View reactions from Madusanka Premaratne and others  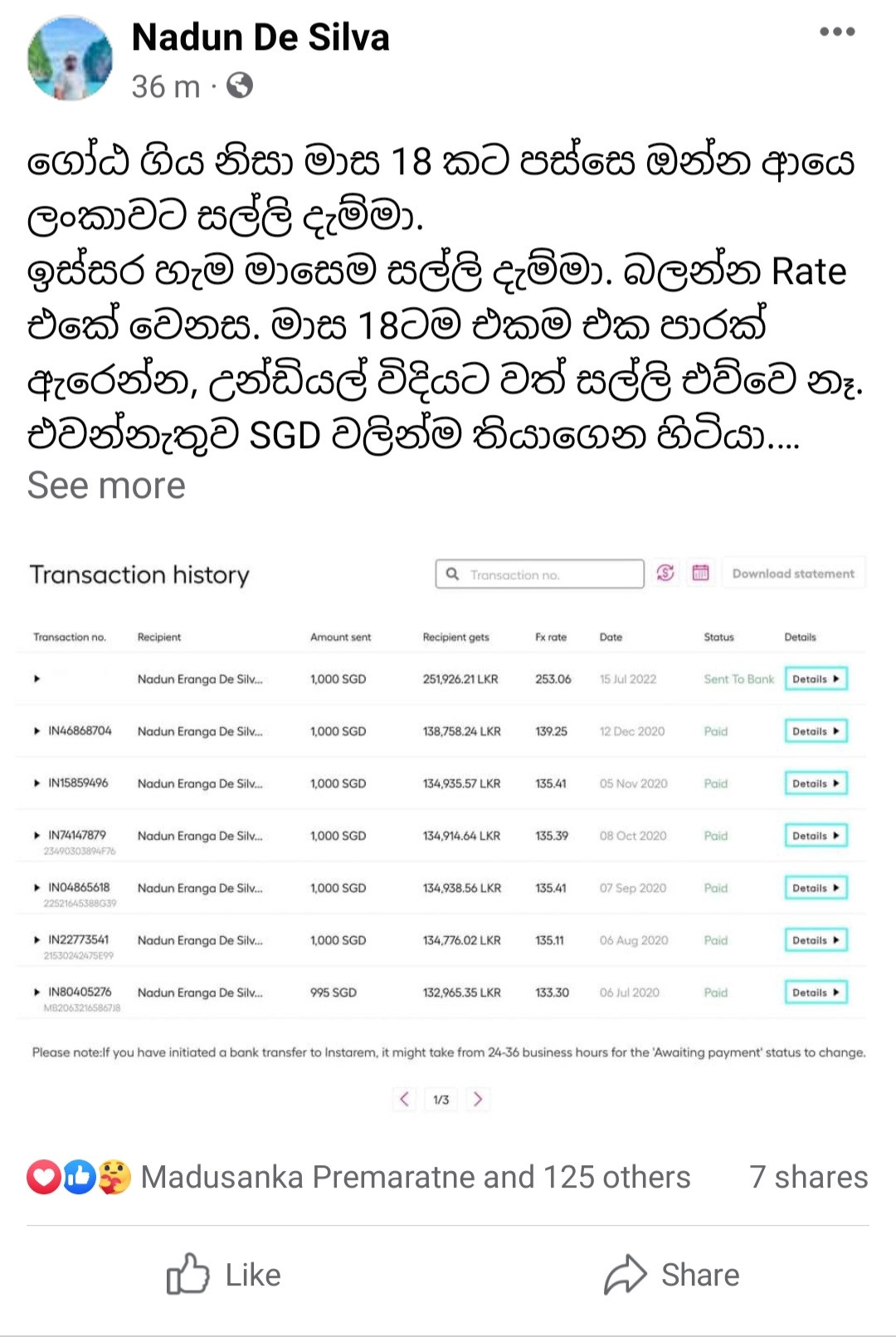tap(415, 1177)
